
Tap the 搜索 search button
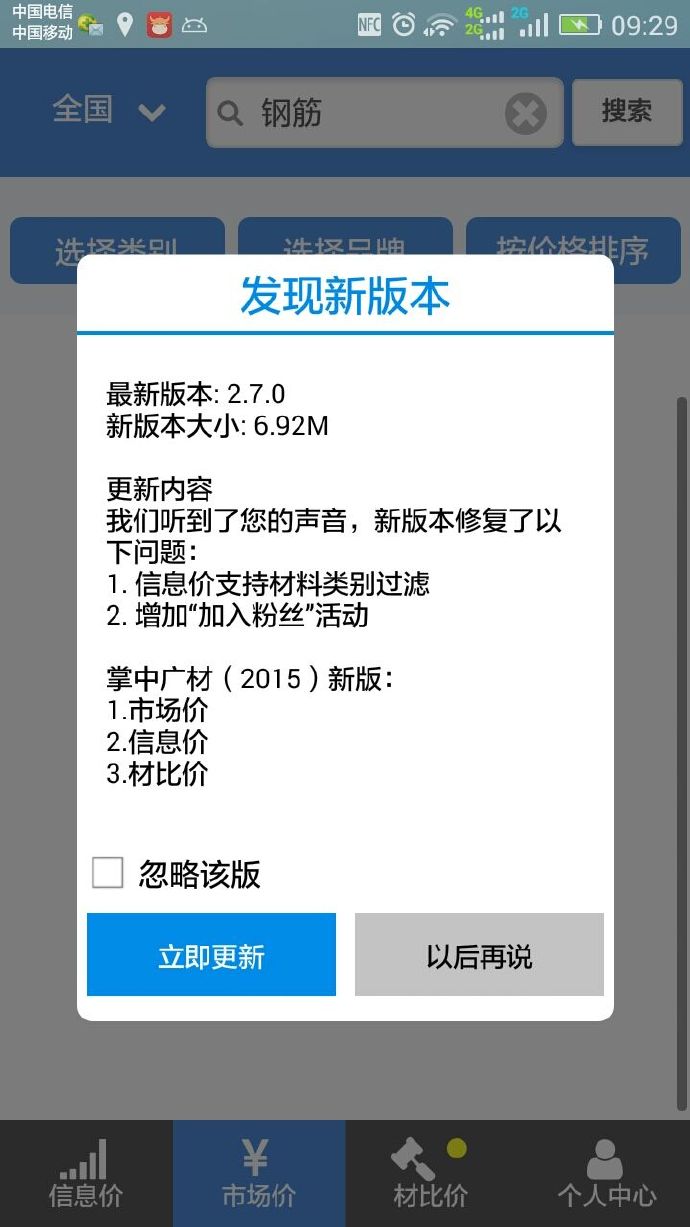pos(626,111)
